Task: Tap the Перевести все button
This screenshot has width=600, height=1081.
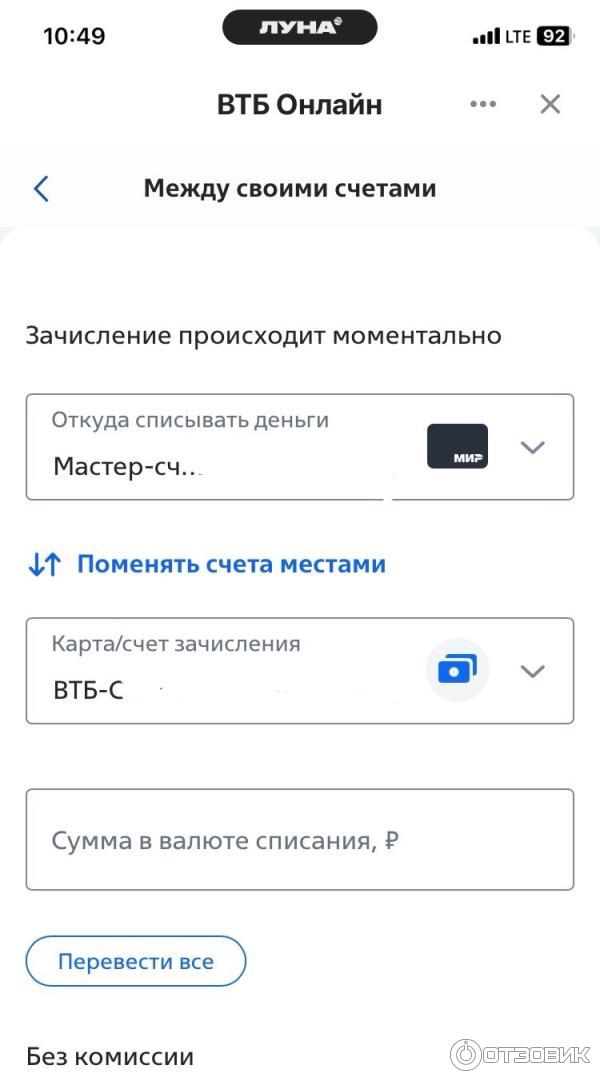Action: coord(136,961)
